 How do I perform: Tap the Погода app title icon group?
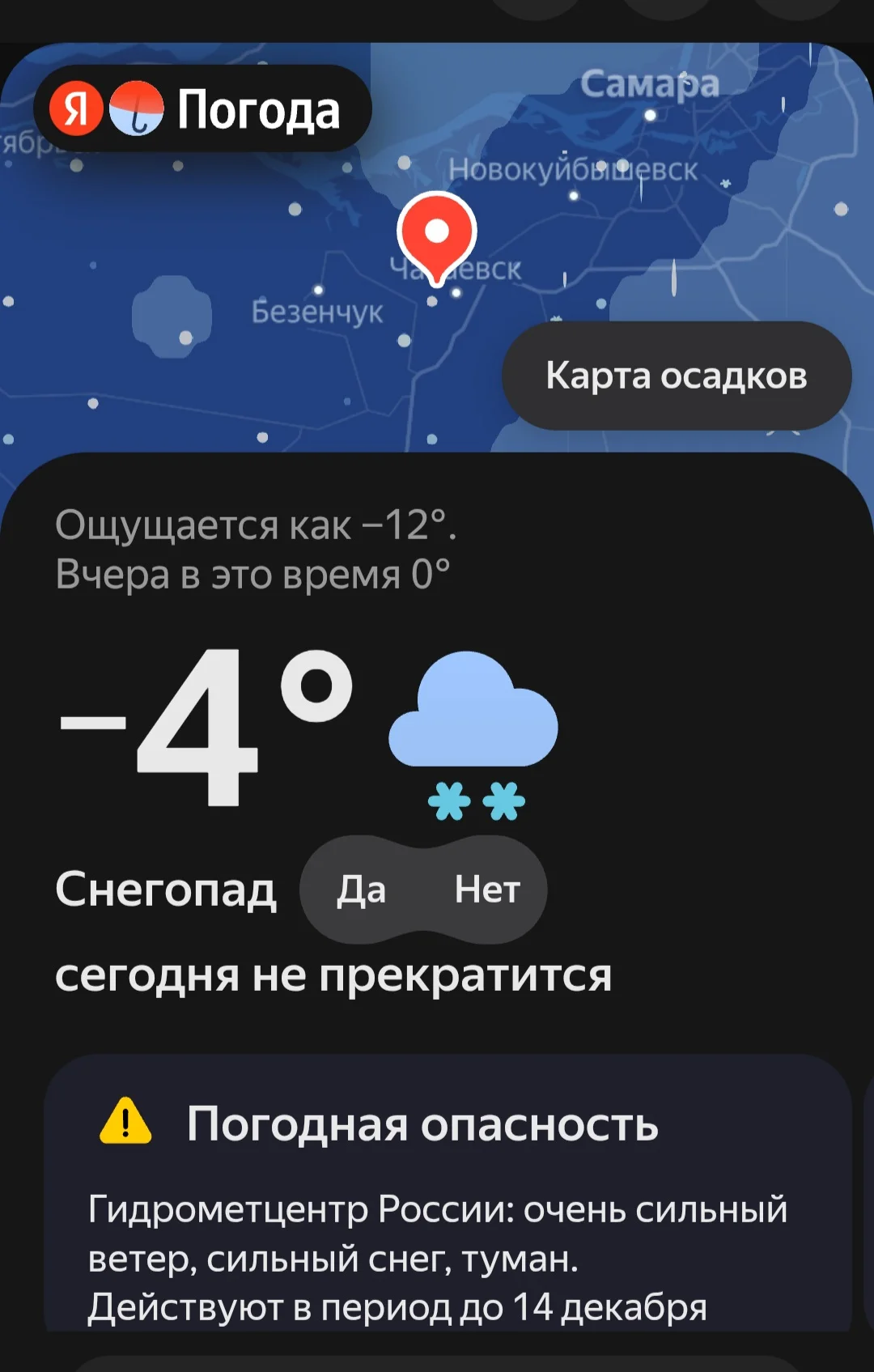point(202,106)
